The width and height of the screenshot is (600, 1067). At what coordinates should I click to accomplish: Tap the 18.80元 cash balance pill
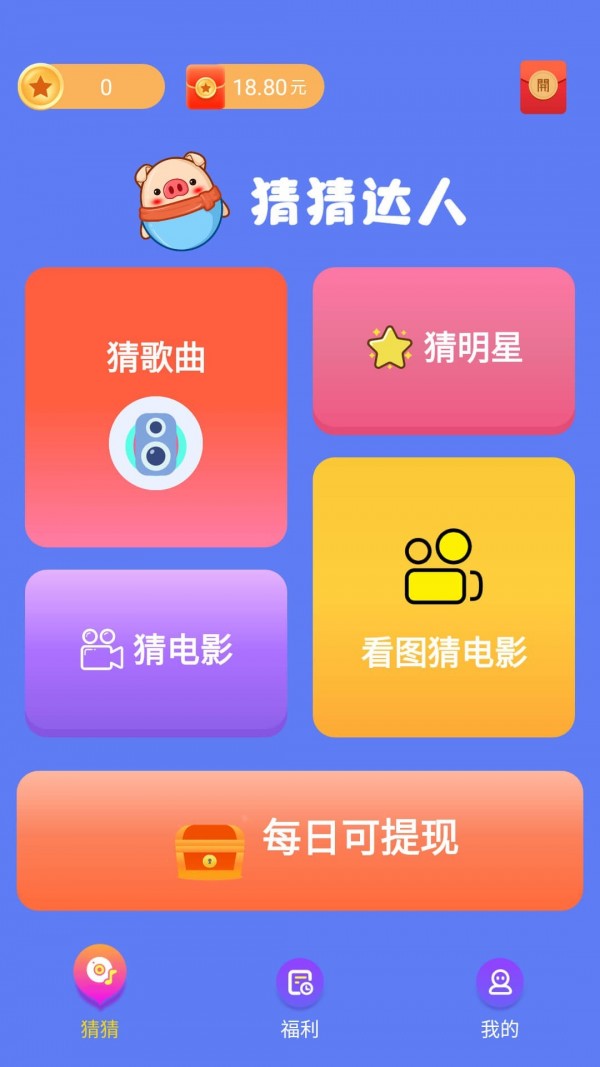pos(255,87)
